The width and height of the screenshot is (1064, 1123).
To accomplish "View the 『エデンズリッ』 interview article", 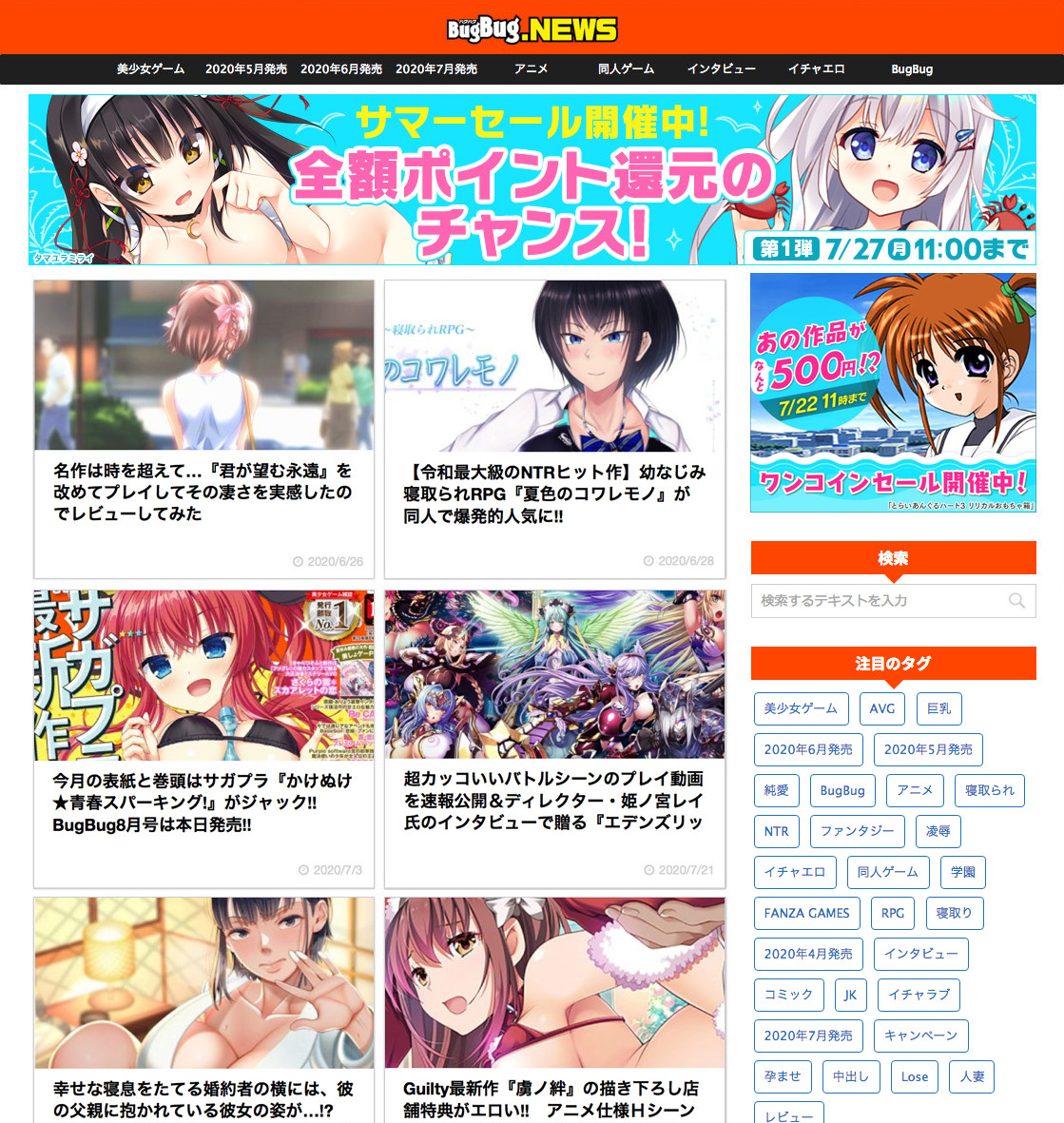I will (554, 800).
